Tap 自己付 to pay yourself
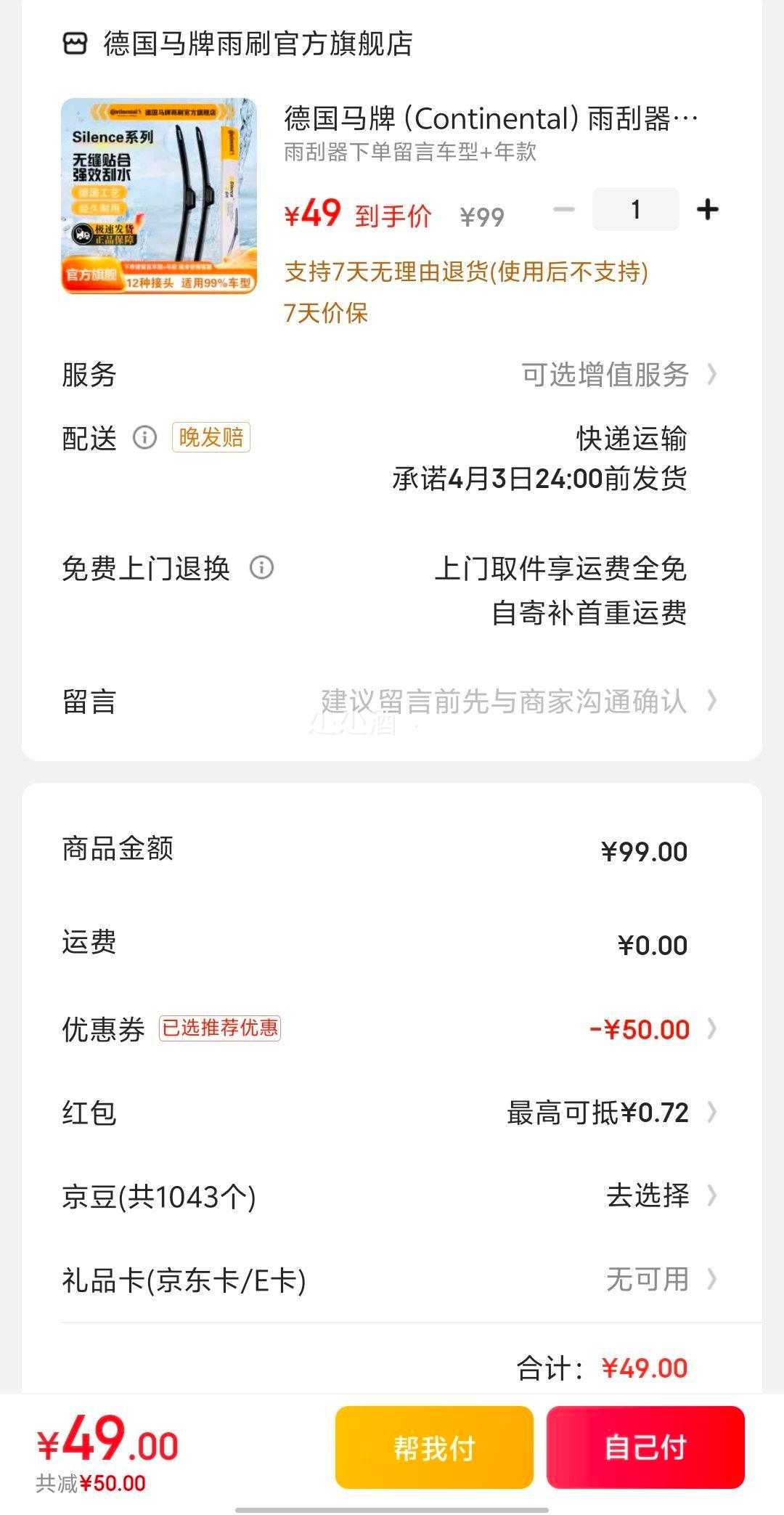The height and width of the screenshot is (1515, 784). click(x=645, y=1447)
